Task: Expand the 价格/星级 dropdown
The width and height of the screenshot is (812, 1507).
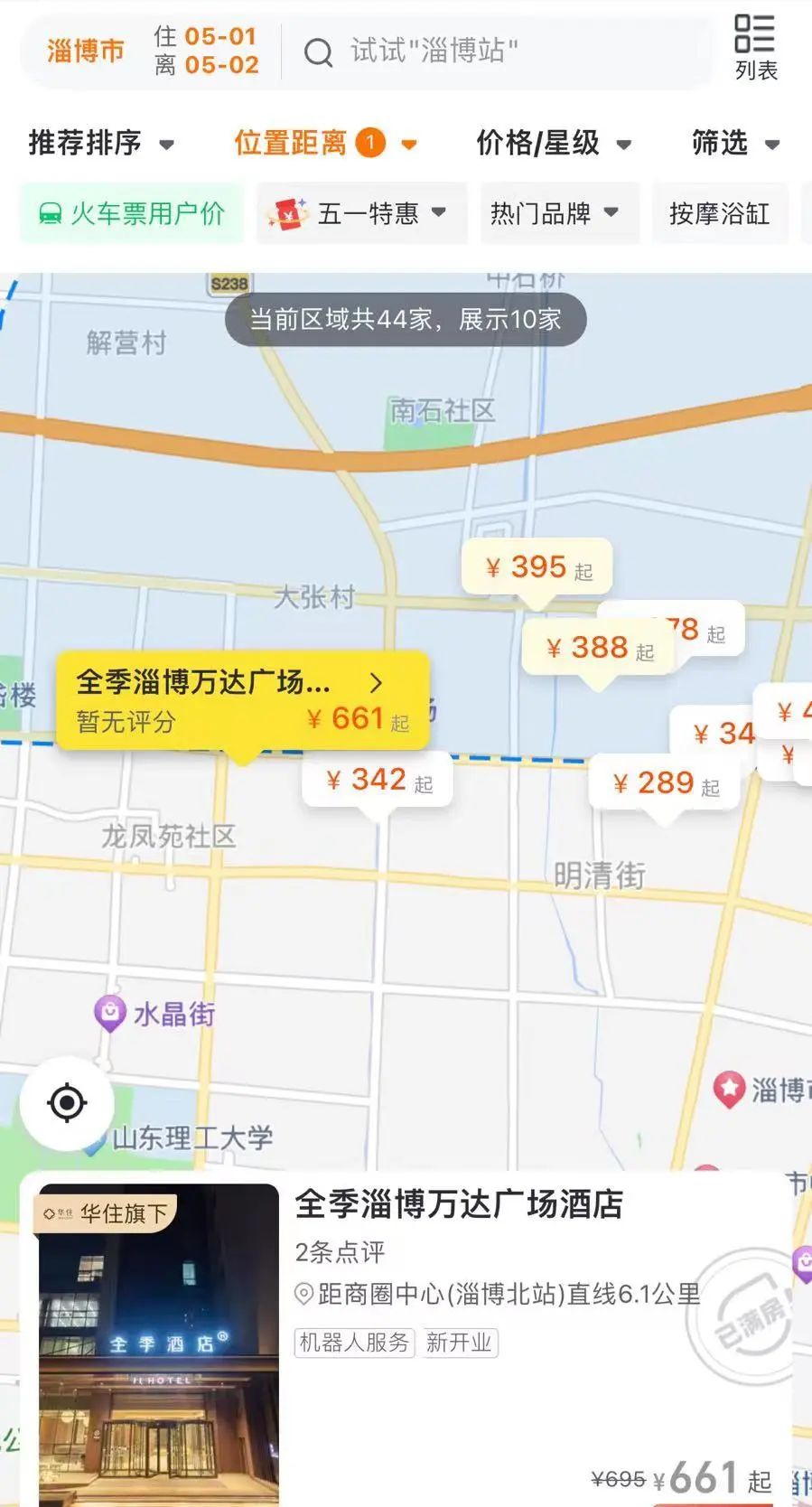Action: pos(553,143)
